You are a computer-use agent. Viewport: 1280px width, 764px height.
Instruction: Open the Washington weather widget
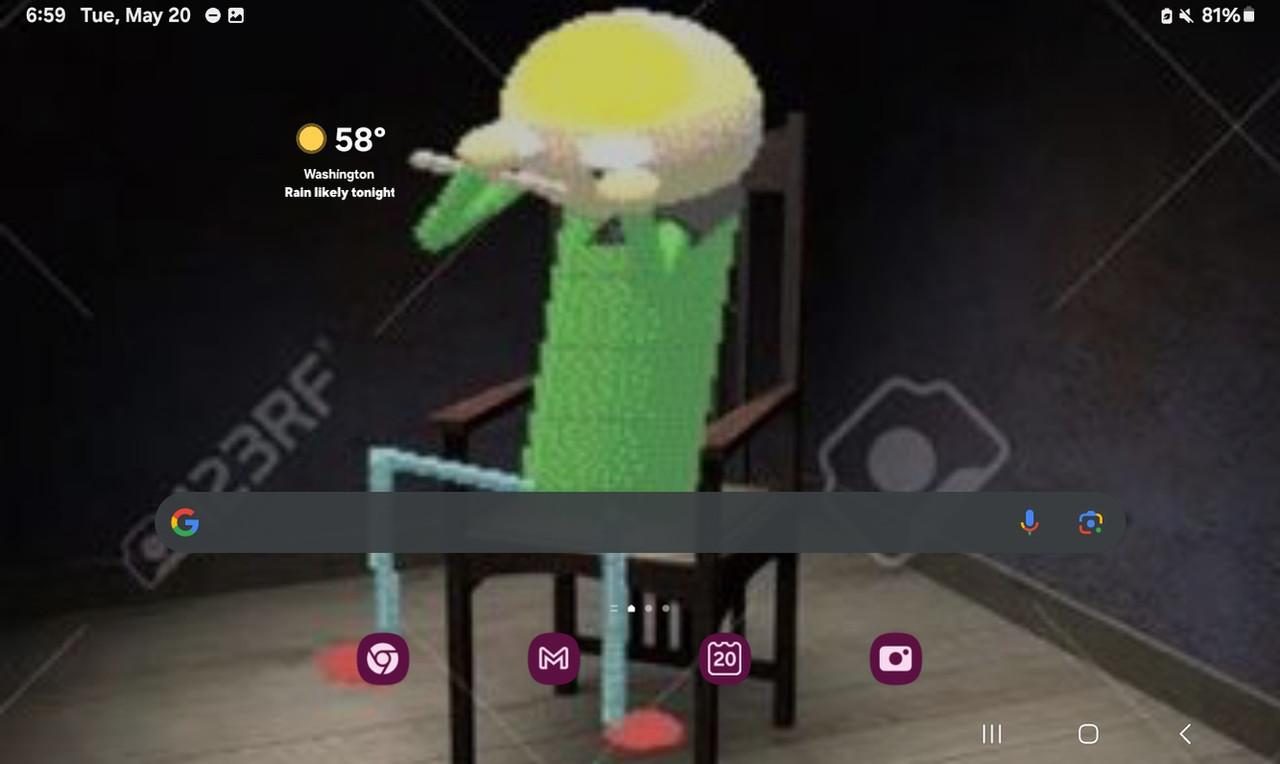340,160
